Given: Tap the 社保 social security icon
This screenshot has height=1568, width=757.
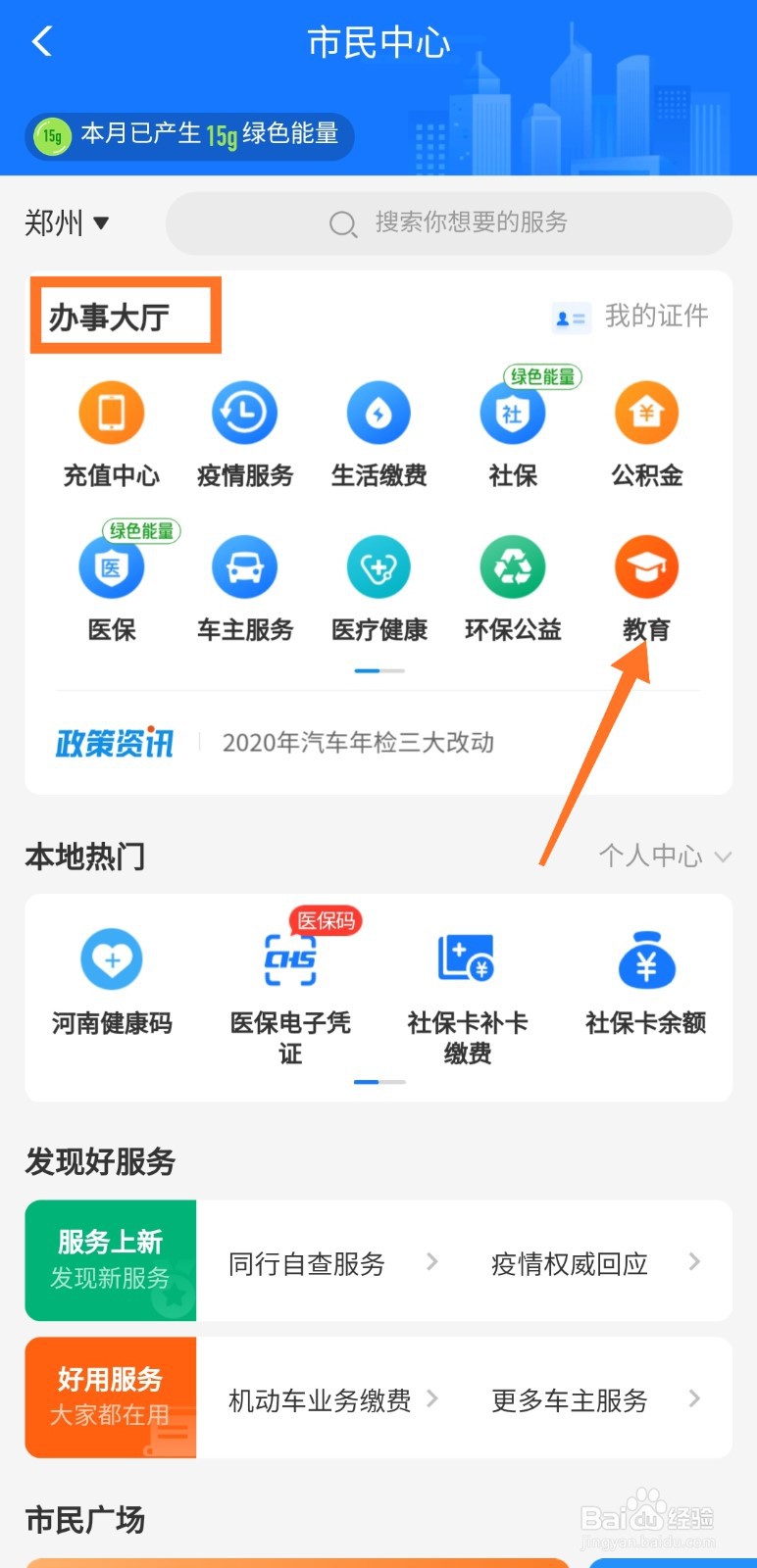Looking at the screenshot, I should pos(512,431).
